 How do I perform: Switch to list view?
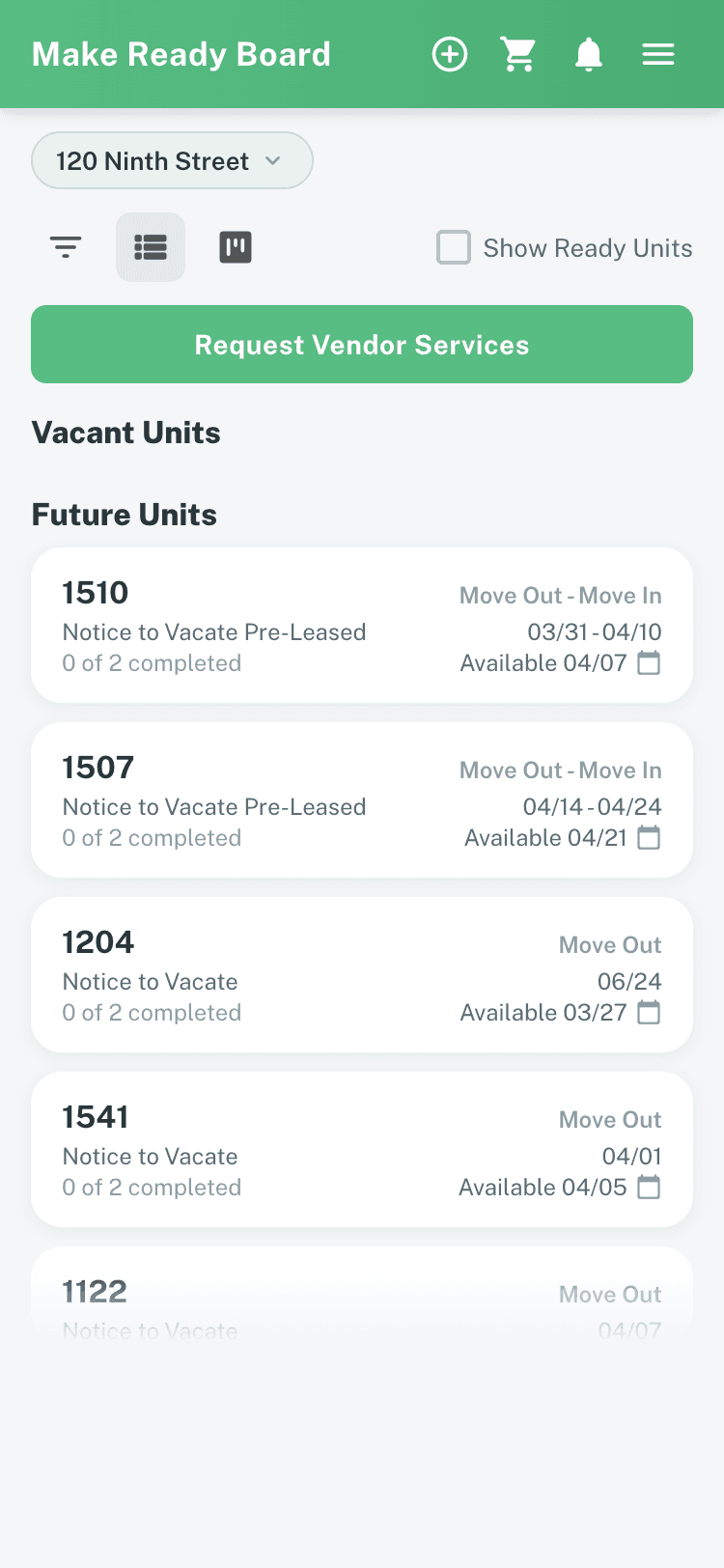150,247
